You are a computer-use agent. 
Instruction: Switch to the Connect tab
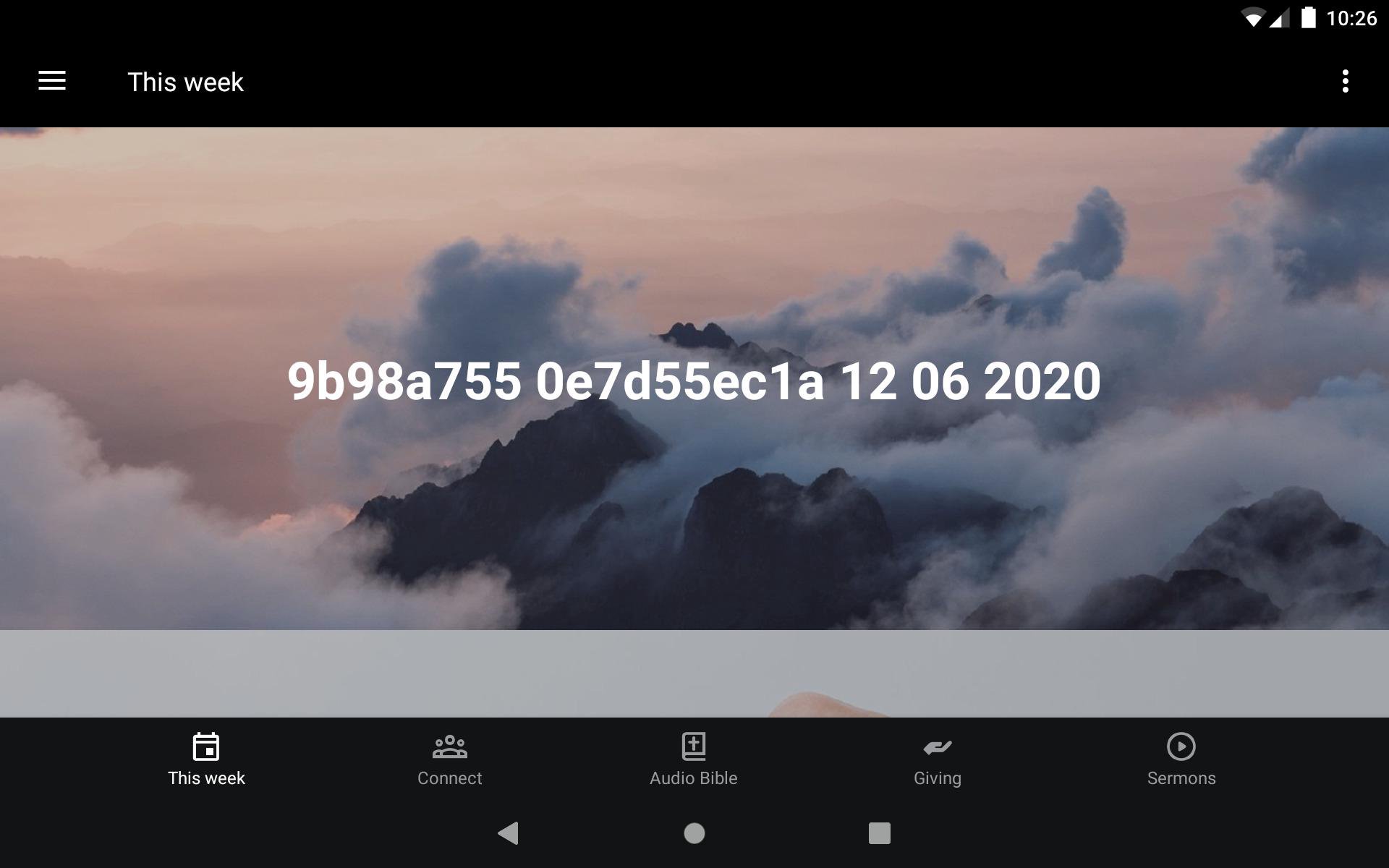coord(449,759)
